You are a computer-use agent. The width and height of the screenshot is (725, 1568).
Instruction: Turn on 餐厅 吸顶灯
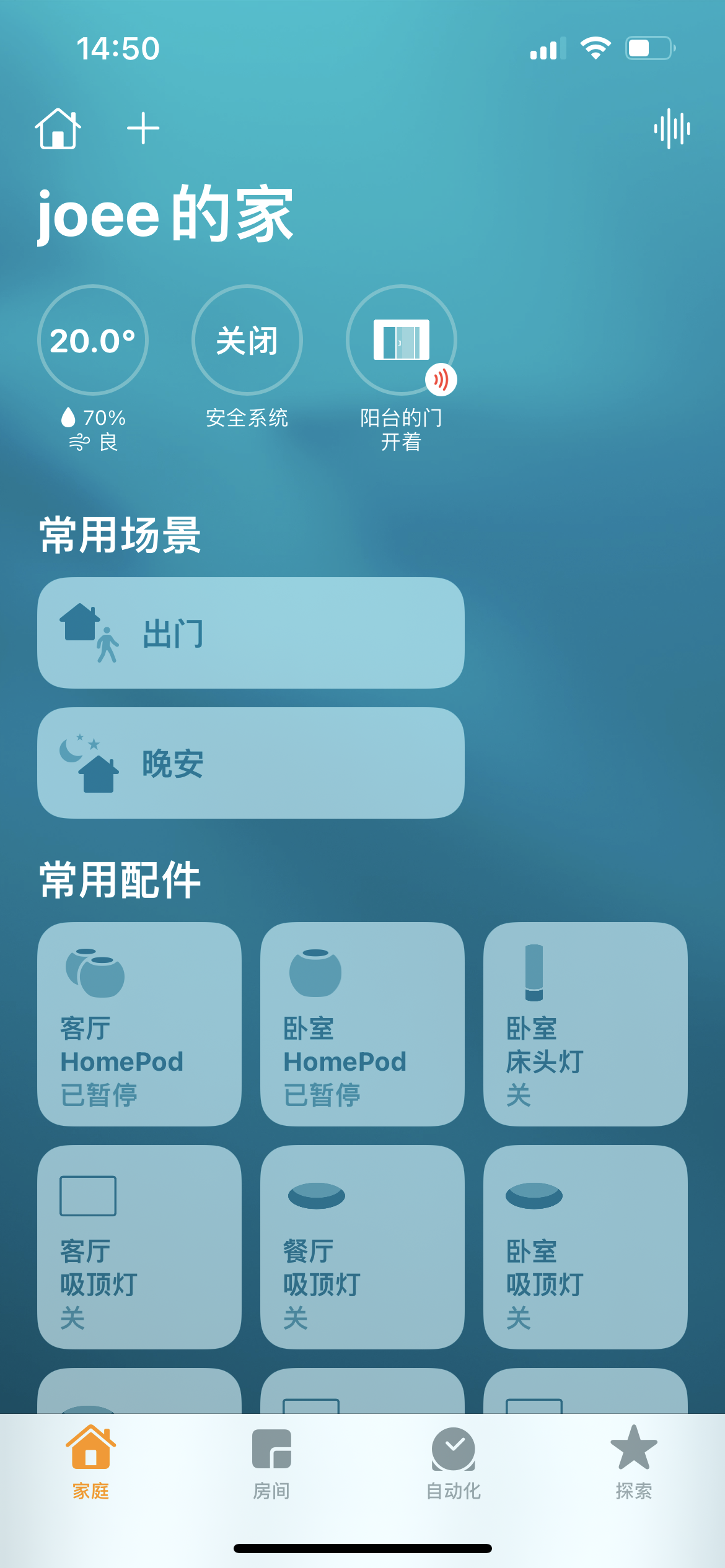[362, 1247]
